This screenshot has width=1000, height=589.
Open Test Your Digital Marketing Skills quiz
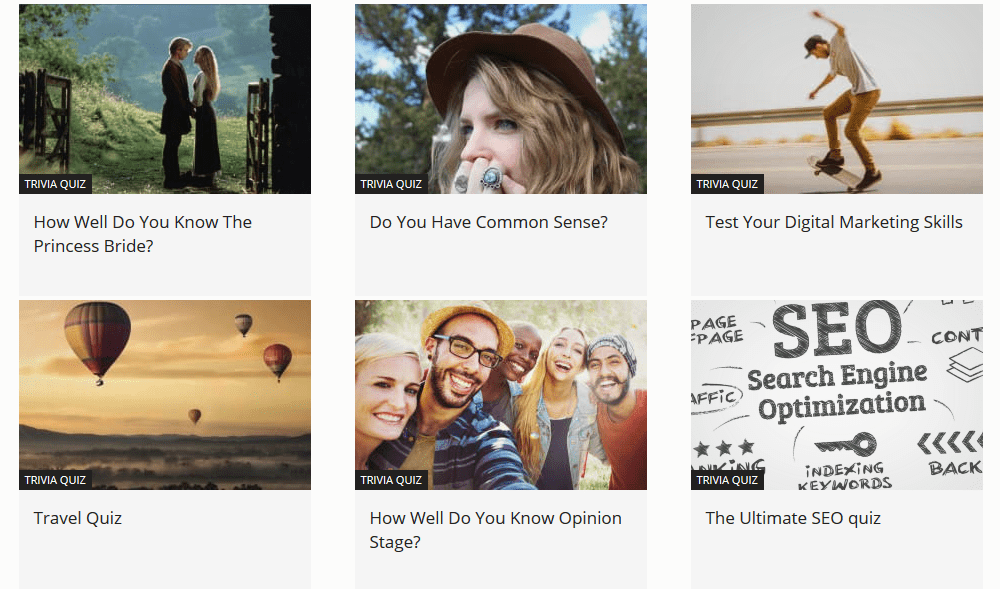tap(833, 222)
